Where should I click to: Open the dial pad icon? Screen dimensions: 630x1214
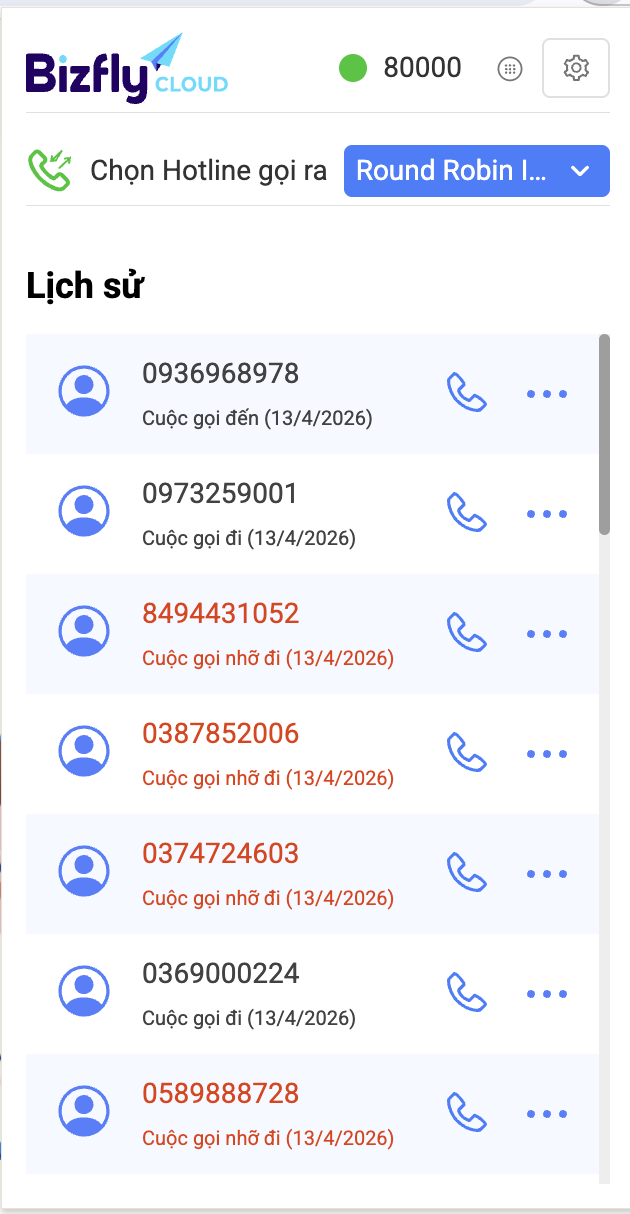tap(510, 69)
